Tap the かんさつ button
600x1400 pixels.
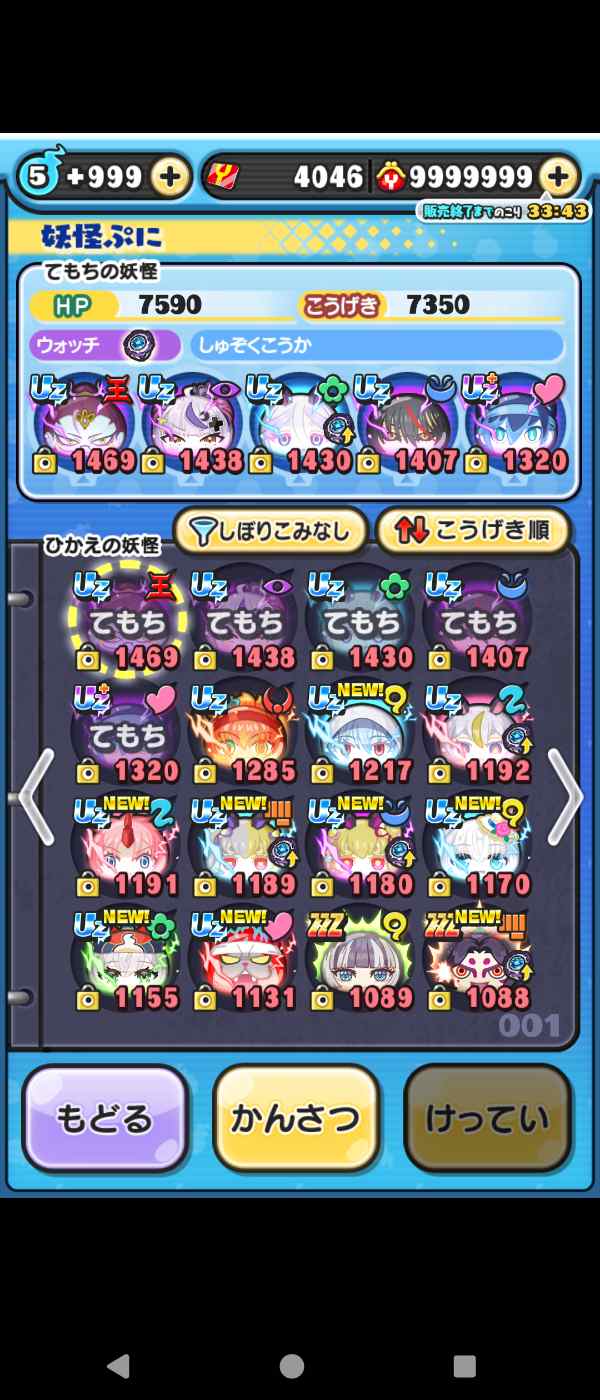pos(296,1118)
